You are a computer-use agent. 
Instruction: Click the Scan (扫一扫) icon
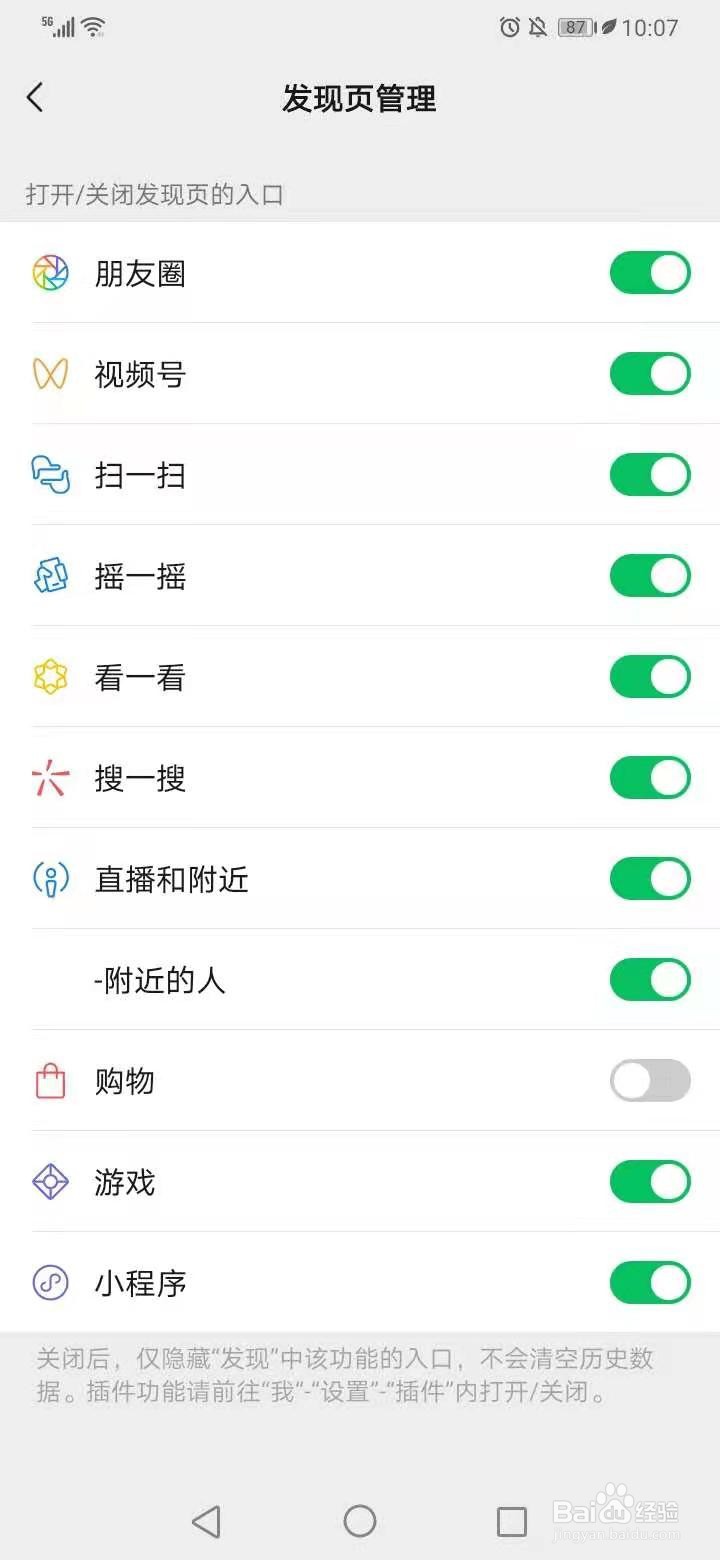[49, 474]
